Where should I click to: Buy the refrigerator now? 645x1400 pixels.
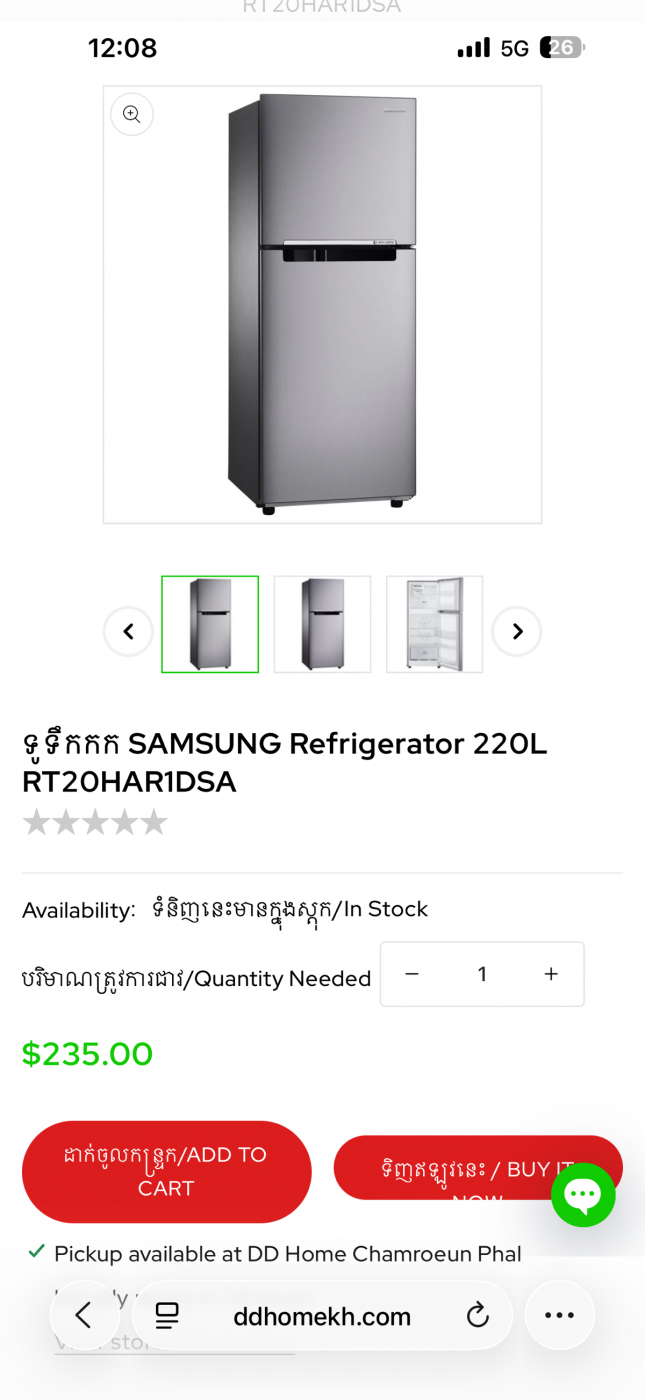click(x=450, y=1168)
